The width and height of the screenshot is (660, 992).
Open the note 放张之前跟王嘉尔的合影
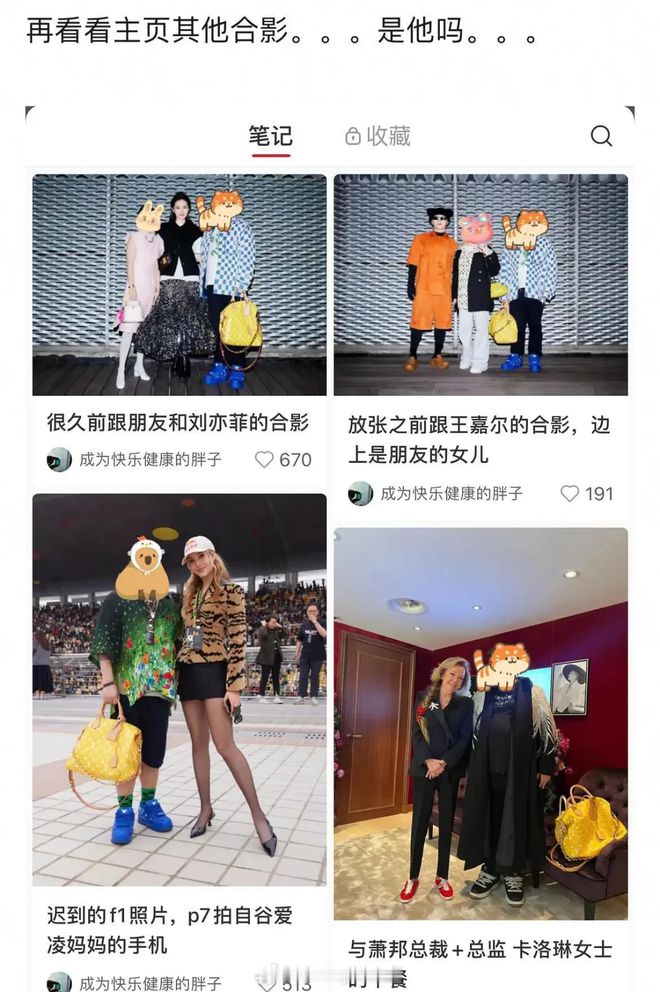tap(480, 285)
